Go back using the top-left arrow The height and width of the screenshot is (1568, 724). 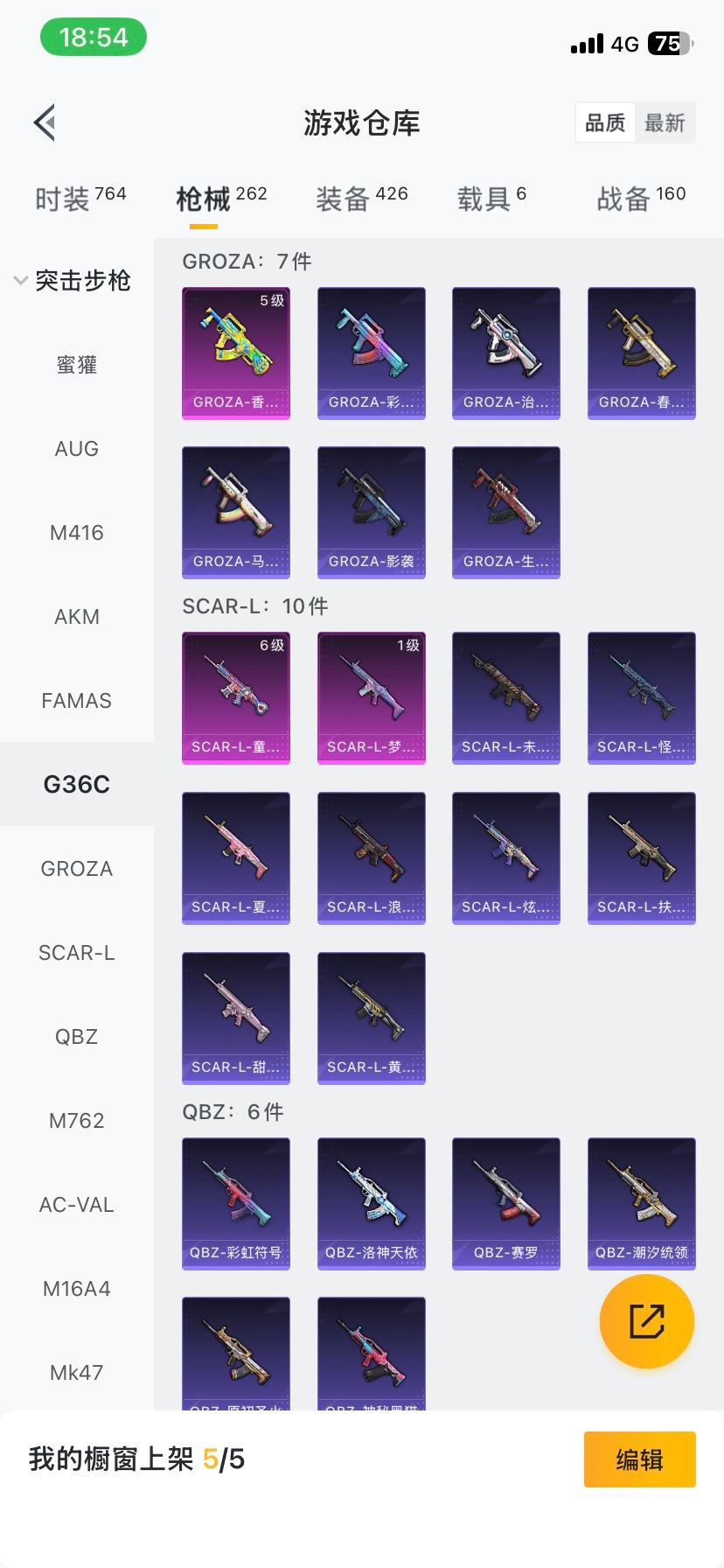[x=45, y=122]
